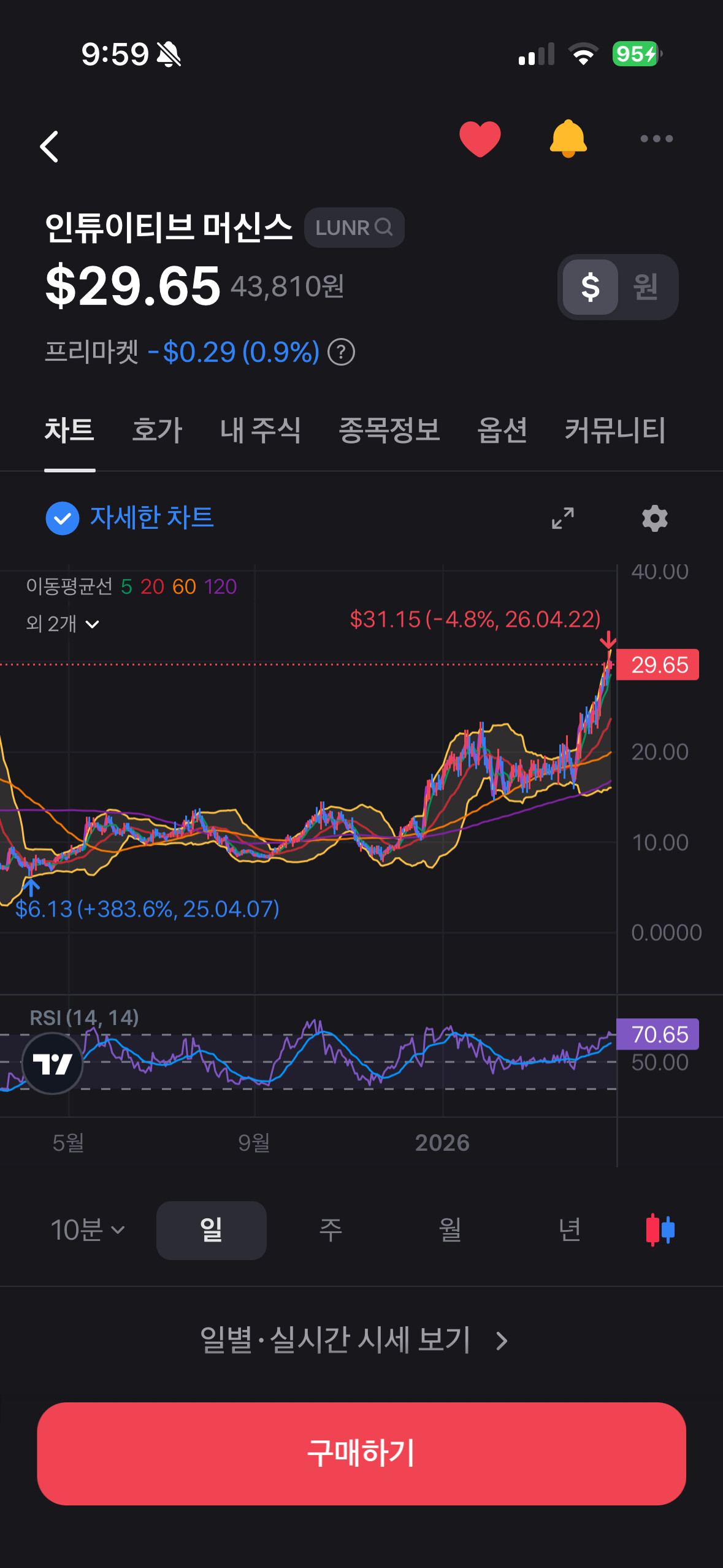Open the 10분 interval dropdown
723x1568 pixels.
pyautogui.click(x=88, y=1230)
